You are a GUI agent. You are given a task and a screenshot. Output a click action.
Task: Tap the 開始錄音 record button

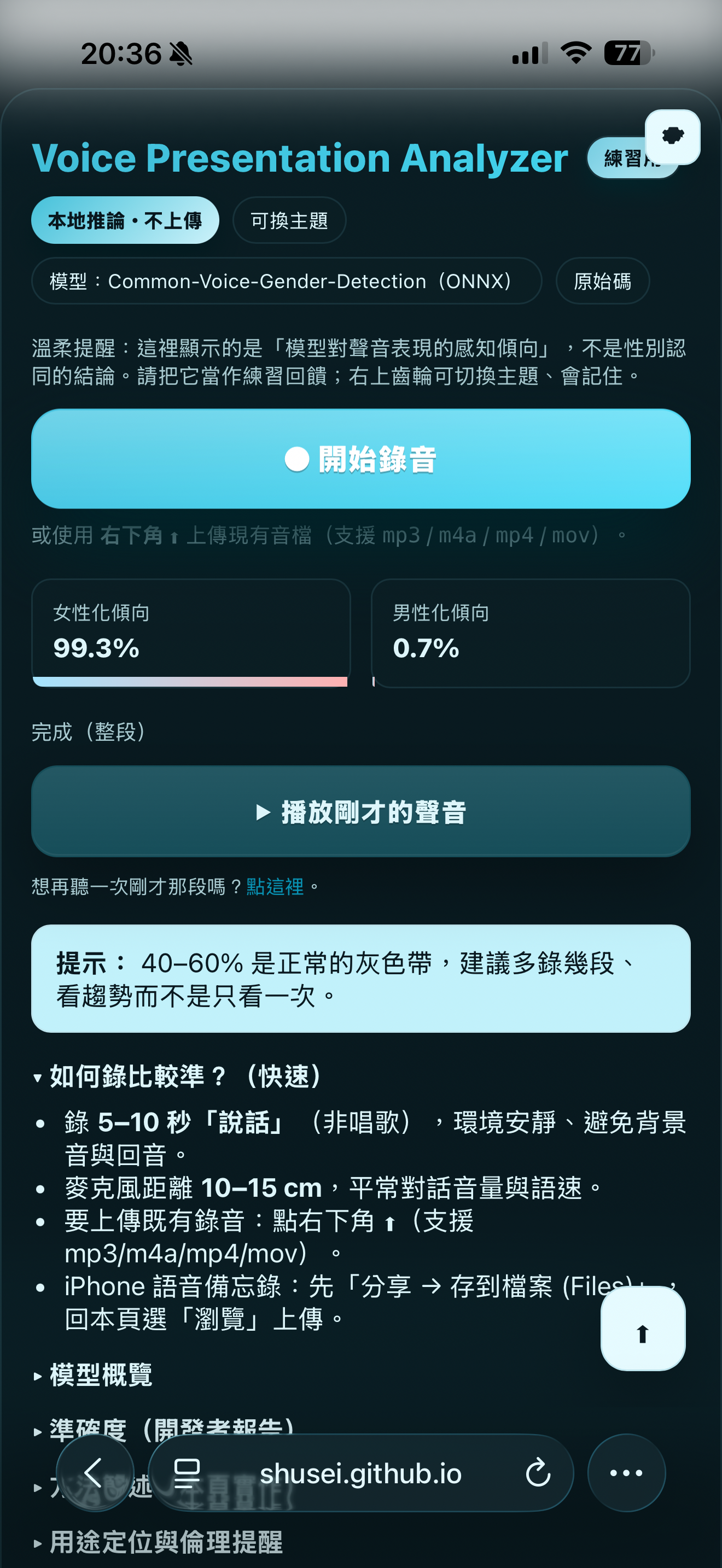360,459
